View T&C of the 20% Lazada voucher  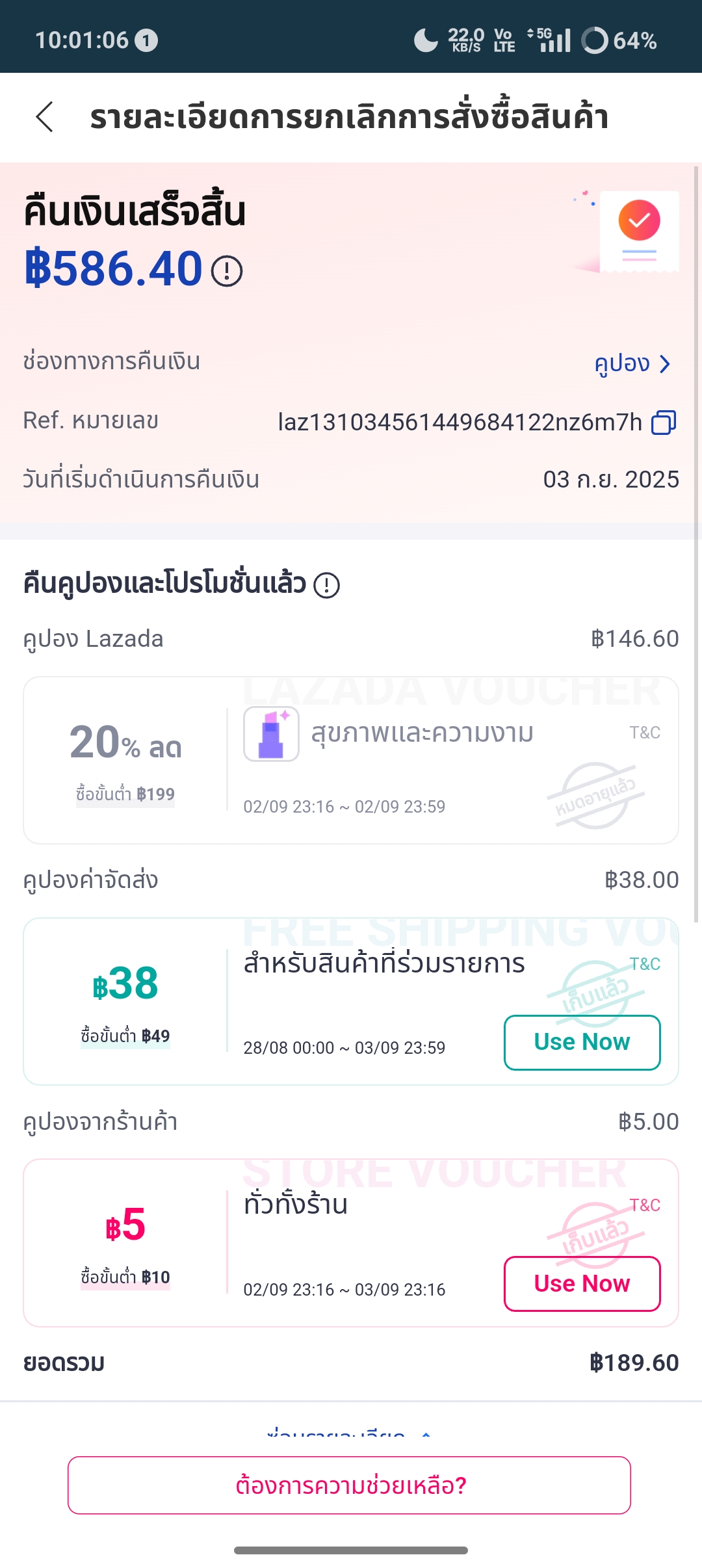(645, 733)
